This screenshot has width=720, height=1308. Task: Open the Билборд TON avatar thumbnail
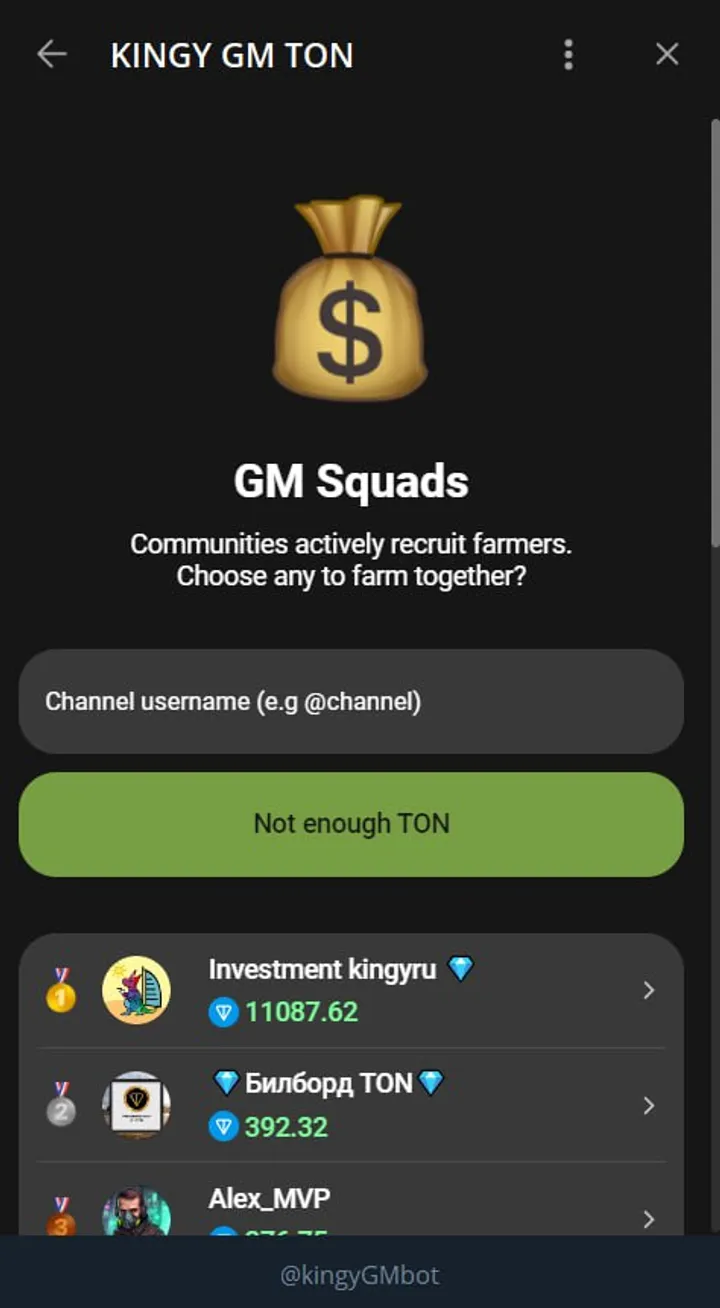pos(137,1106)
